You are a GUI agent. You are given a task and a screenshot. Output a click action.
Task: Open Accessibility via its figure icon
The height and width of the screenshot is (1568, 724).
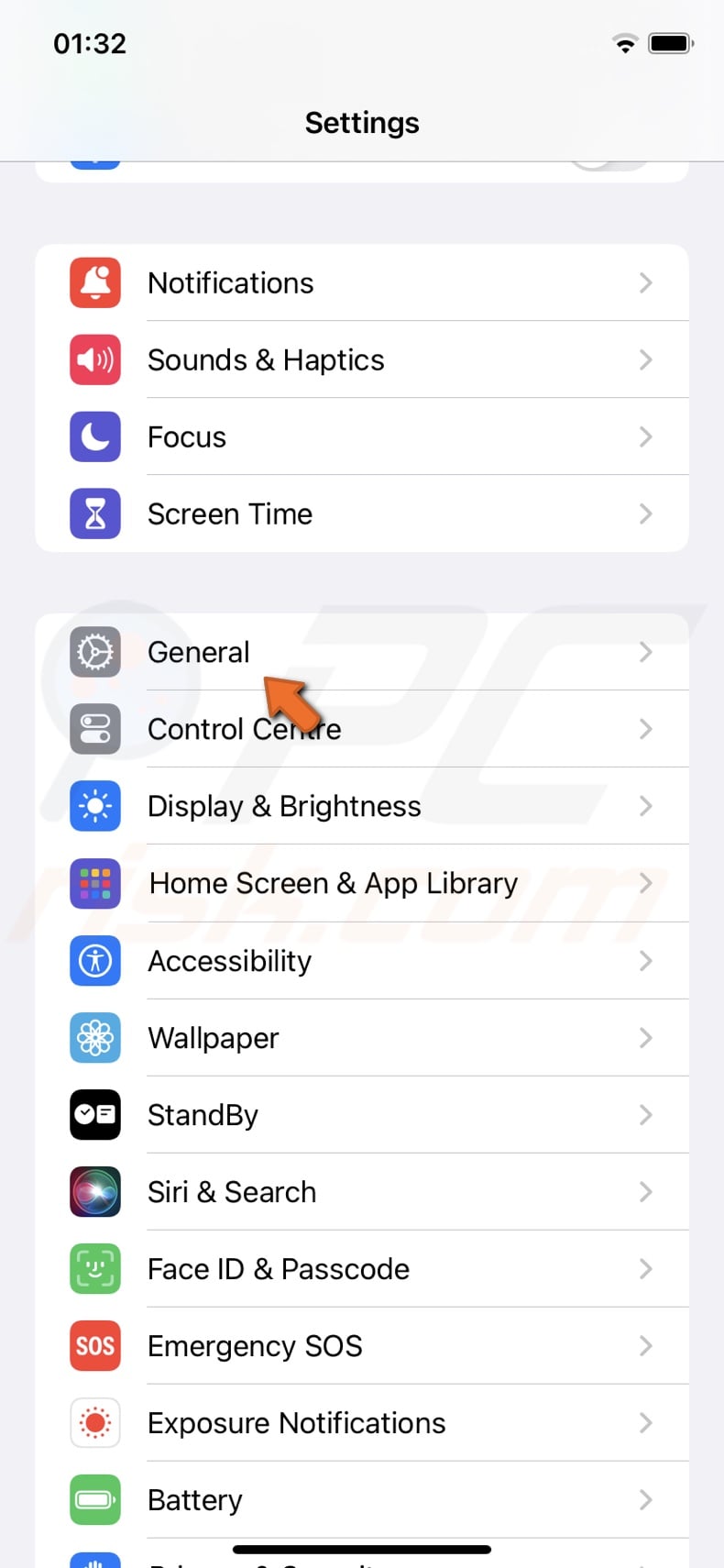[94, 960]
